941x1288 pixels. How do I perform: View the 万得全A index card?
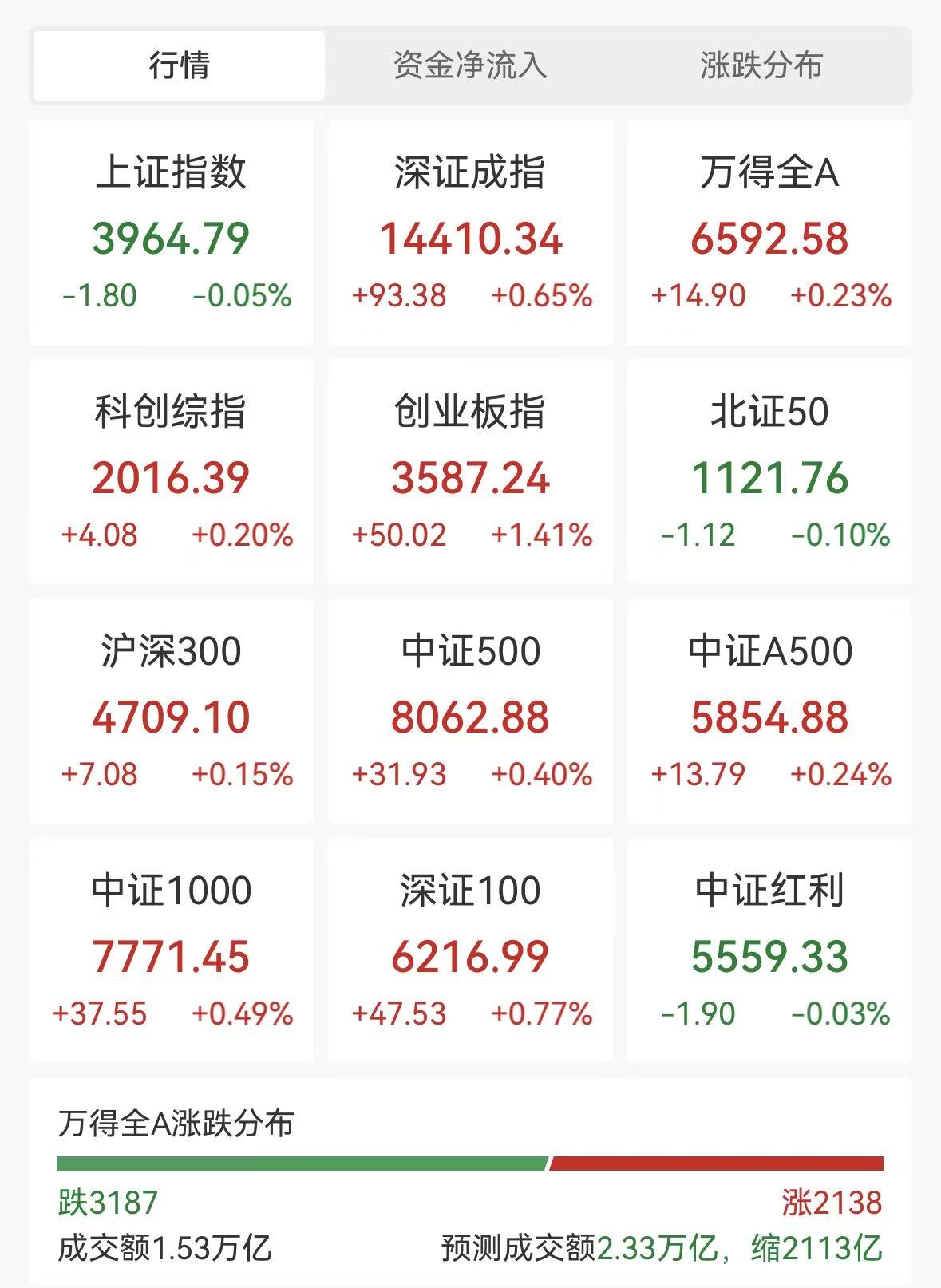tap(769, 232)
